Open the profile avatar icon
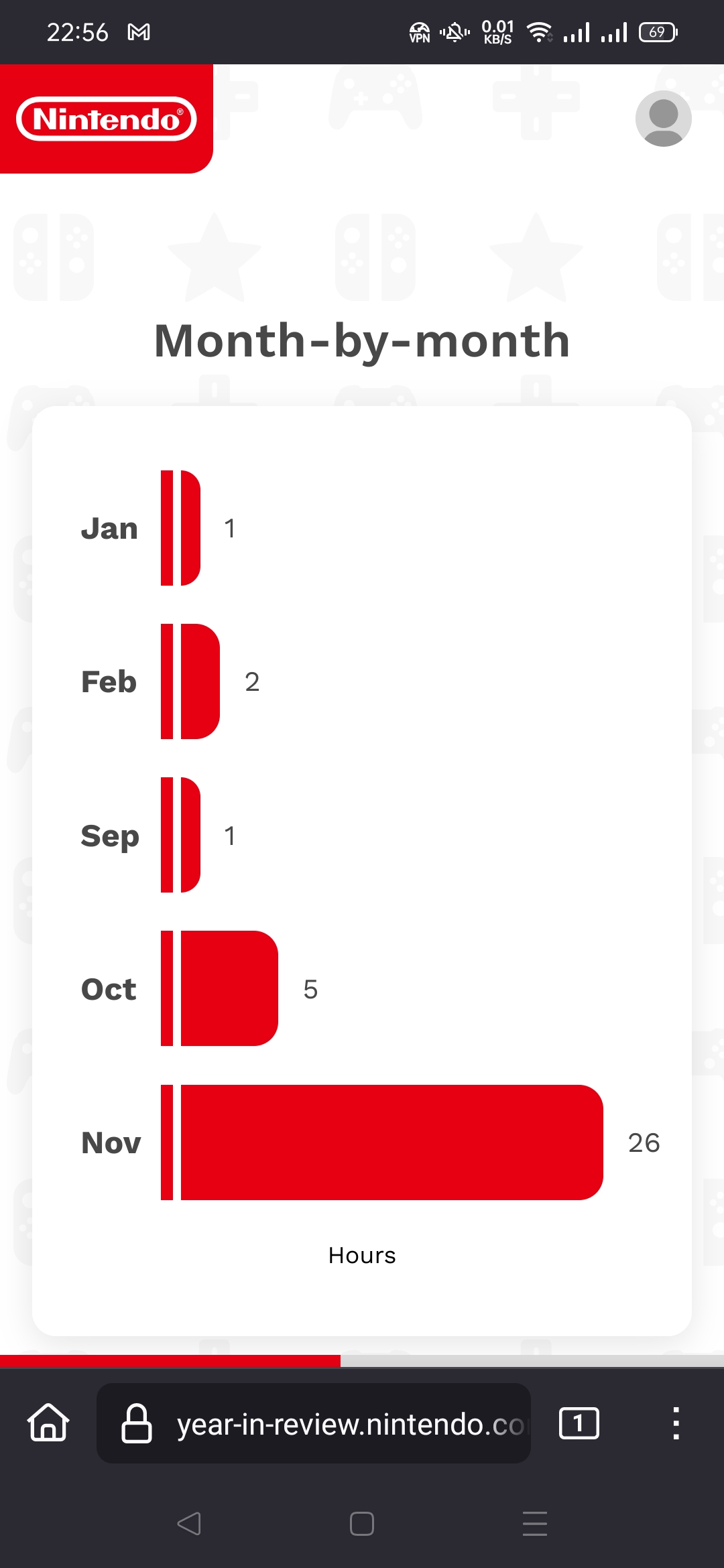Screen dimensions: 724x1568 click(663, 119)
